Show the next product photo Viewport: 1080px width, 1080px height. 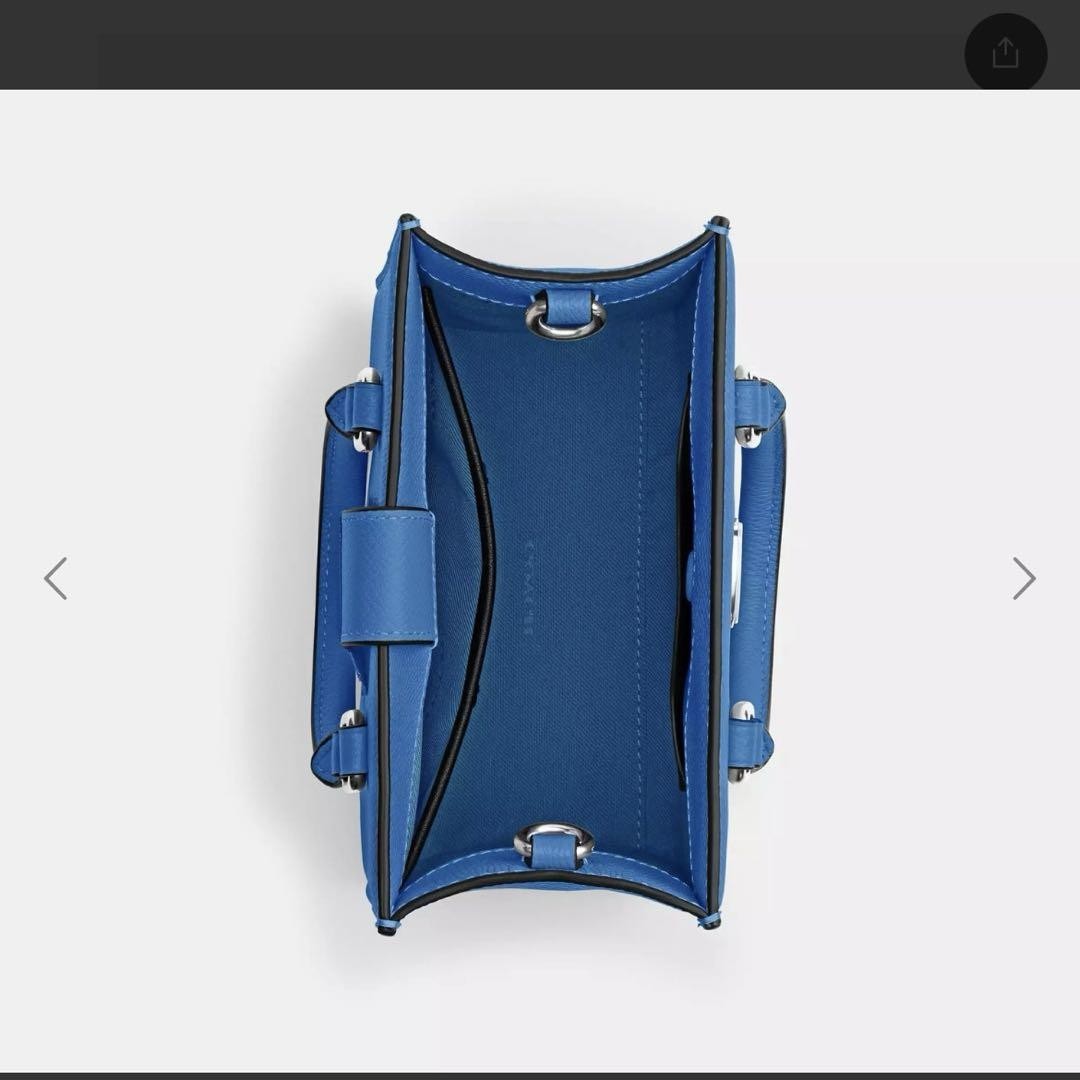click(x=1023, y=578)
